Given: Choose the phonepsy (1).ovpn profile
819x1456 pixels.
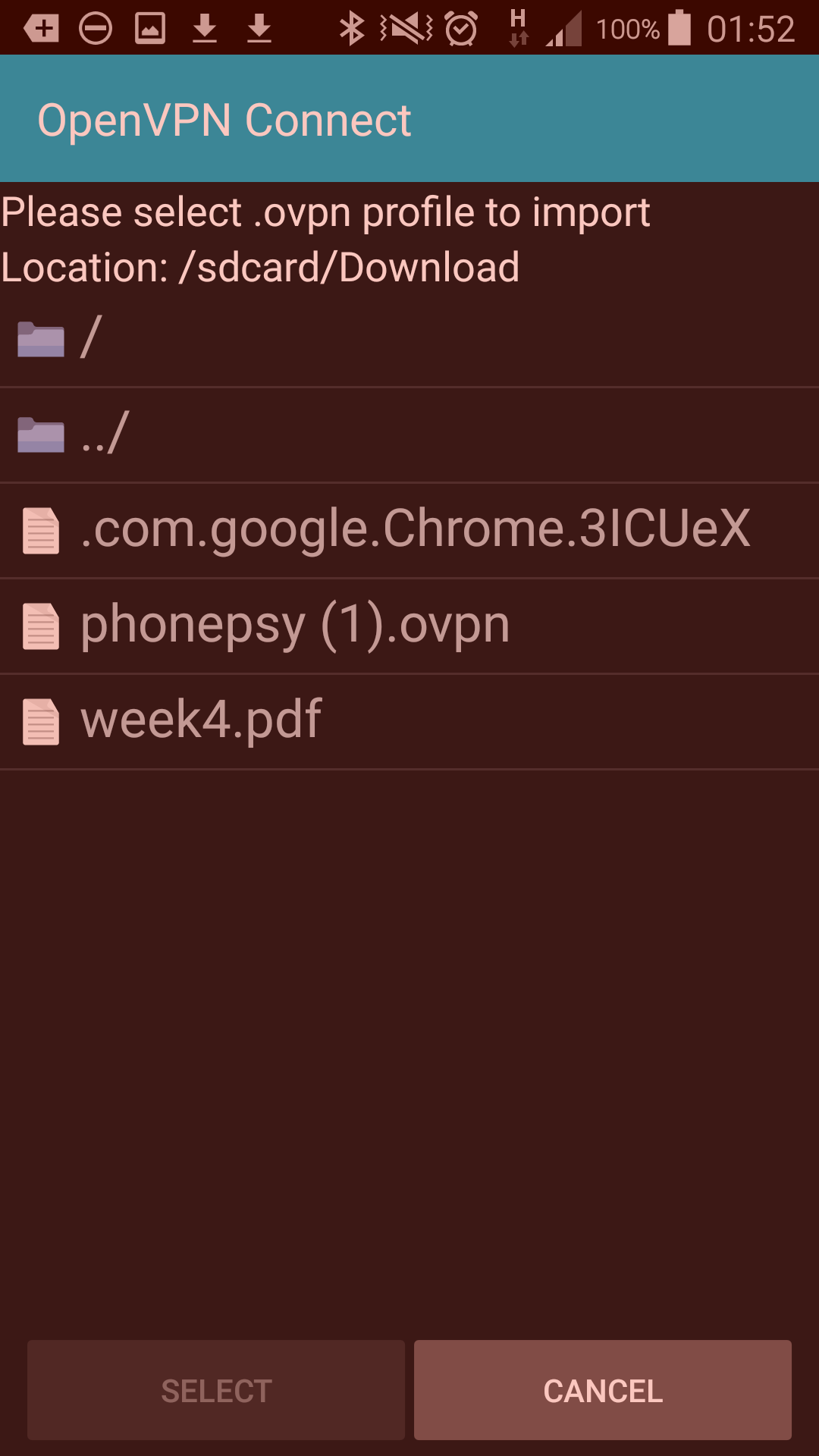Looking at the screenshot, I should tap(409, 626).
